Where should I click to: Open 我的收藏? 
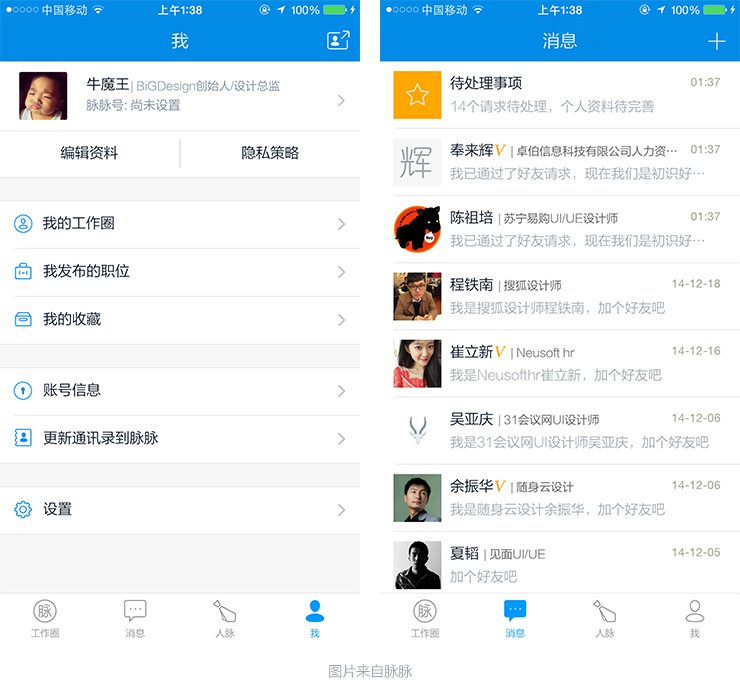pyautogui.click(x=180, y=320)
